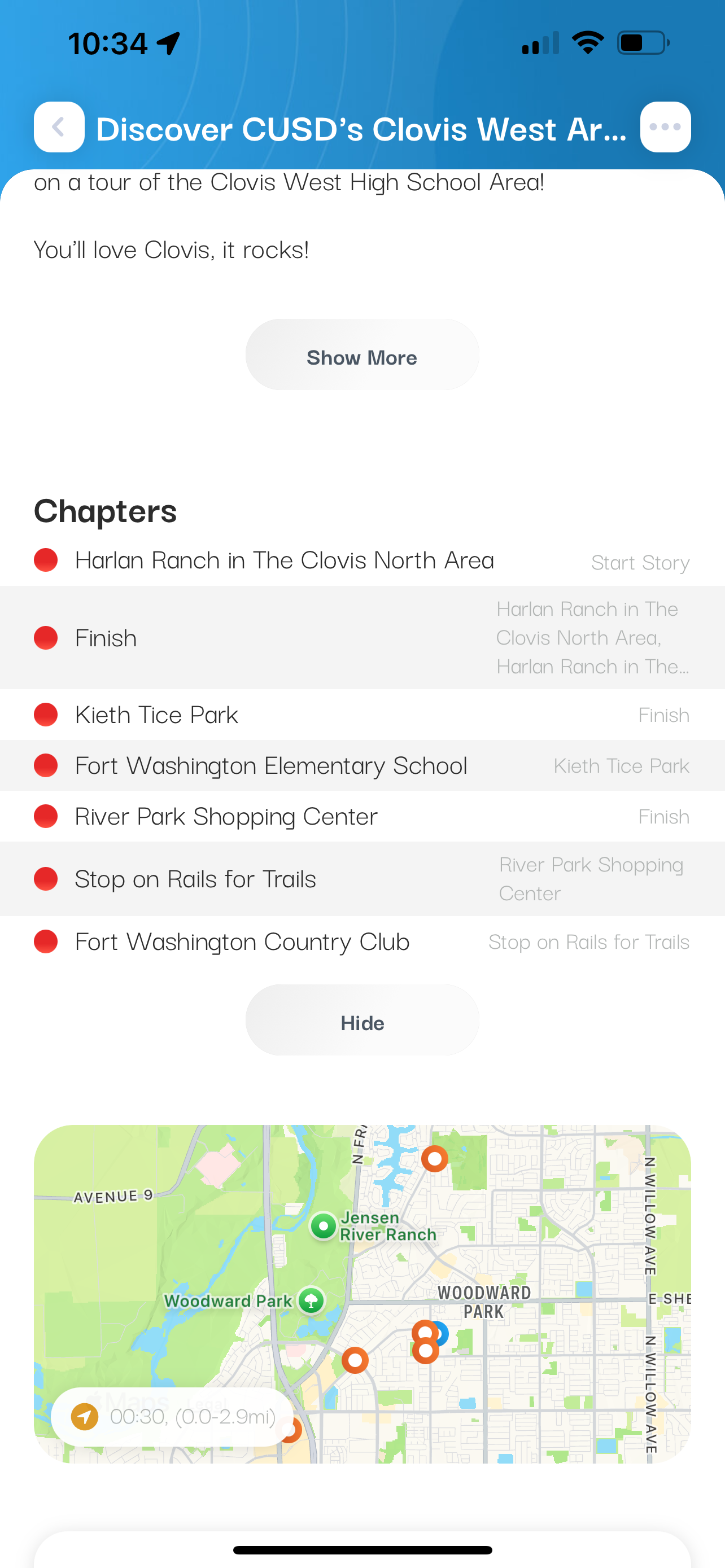725x1568 pixels.
Task: Open the three-dot options menu
Action: click(665, 127)
